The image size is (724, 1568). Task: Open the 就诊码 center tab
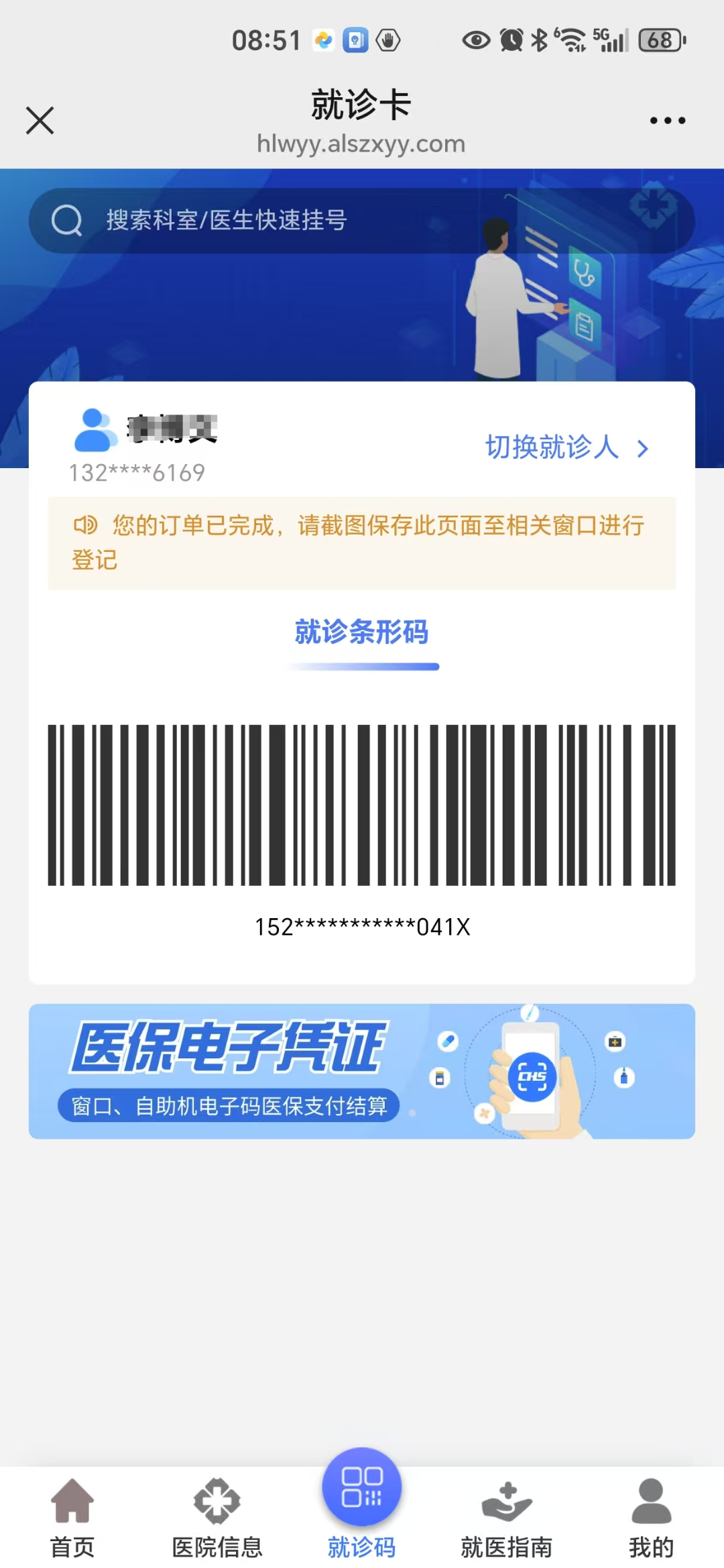(362, 1502)
